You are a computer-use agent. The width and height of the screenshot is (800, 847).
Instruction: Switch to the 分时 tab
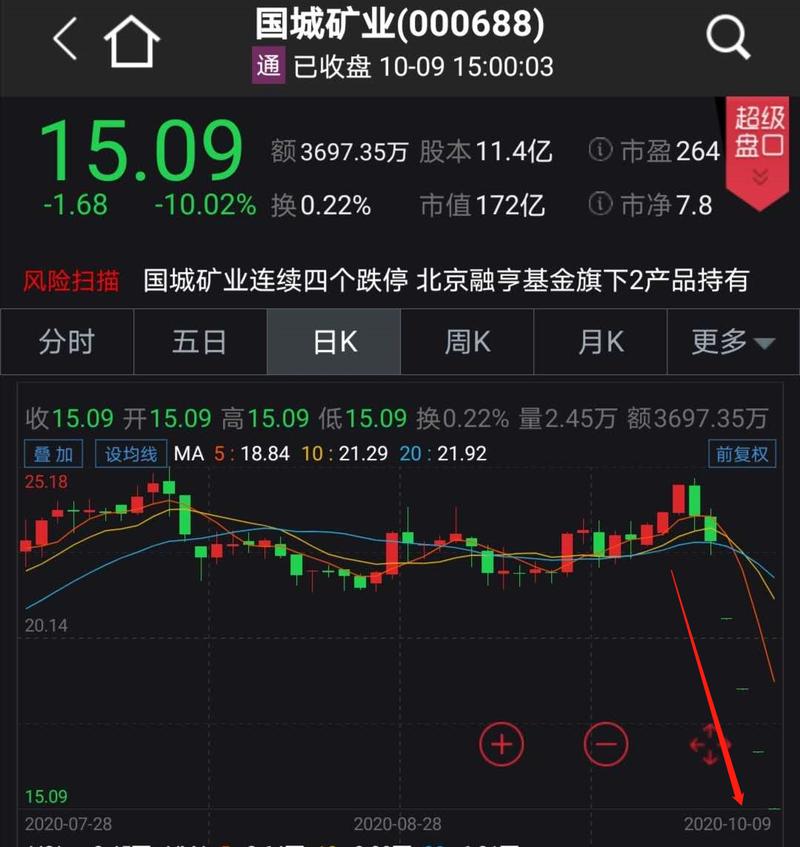pos(66,341)
